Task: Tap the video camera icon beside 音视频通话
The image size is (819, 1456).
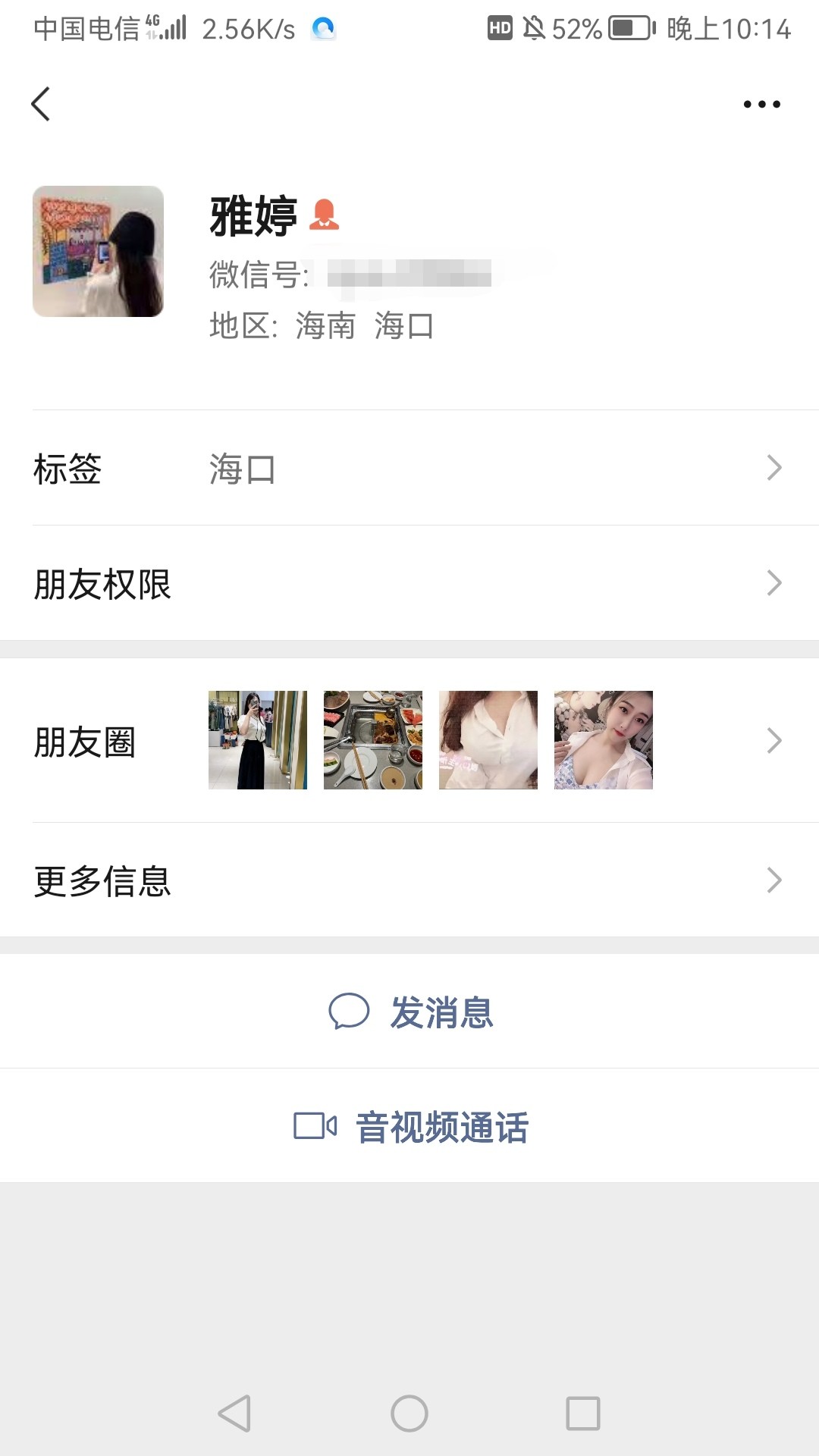Action: [315, 1127]
